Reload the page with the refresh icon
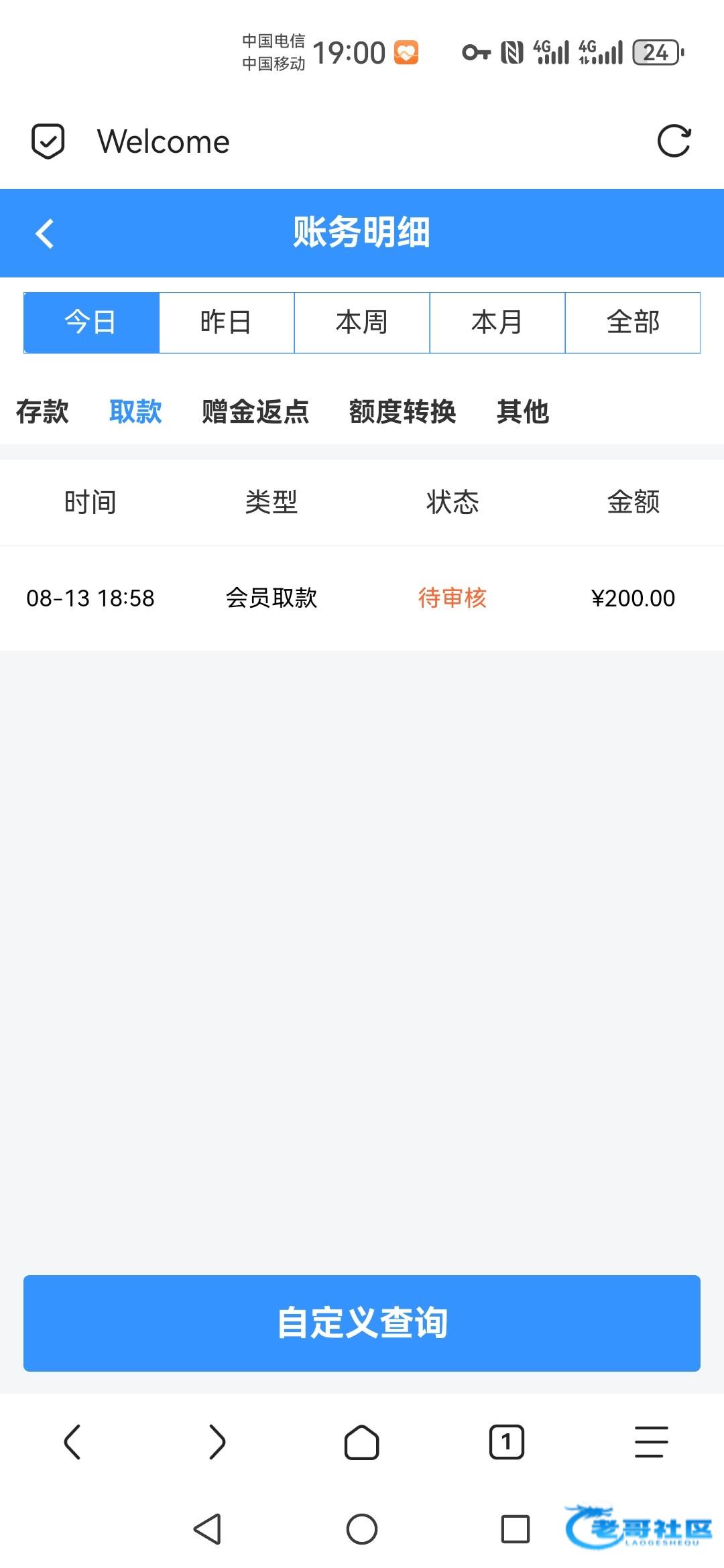Image resolution: width=724 pixels, height=1568 pixels. tap(674, 141)
